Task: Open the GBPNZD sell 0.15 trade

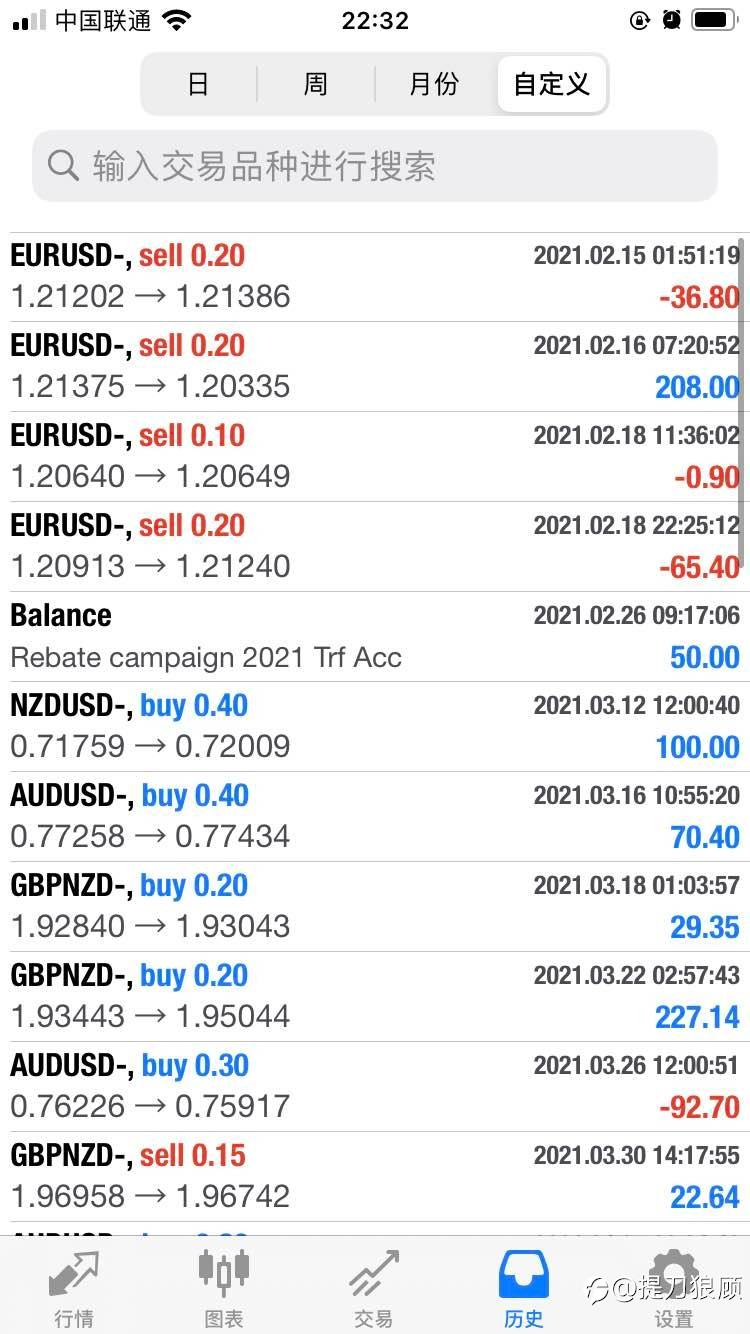Action: (x=375, y=1176)
